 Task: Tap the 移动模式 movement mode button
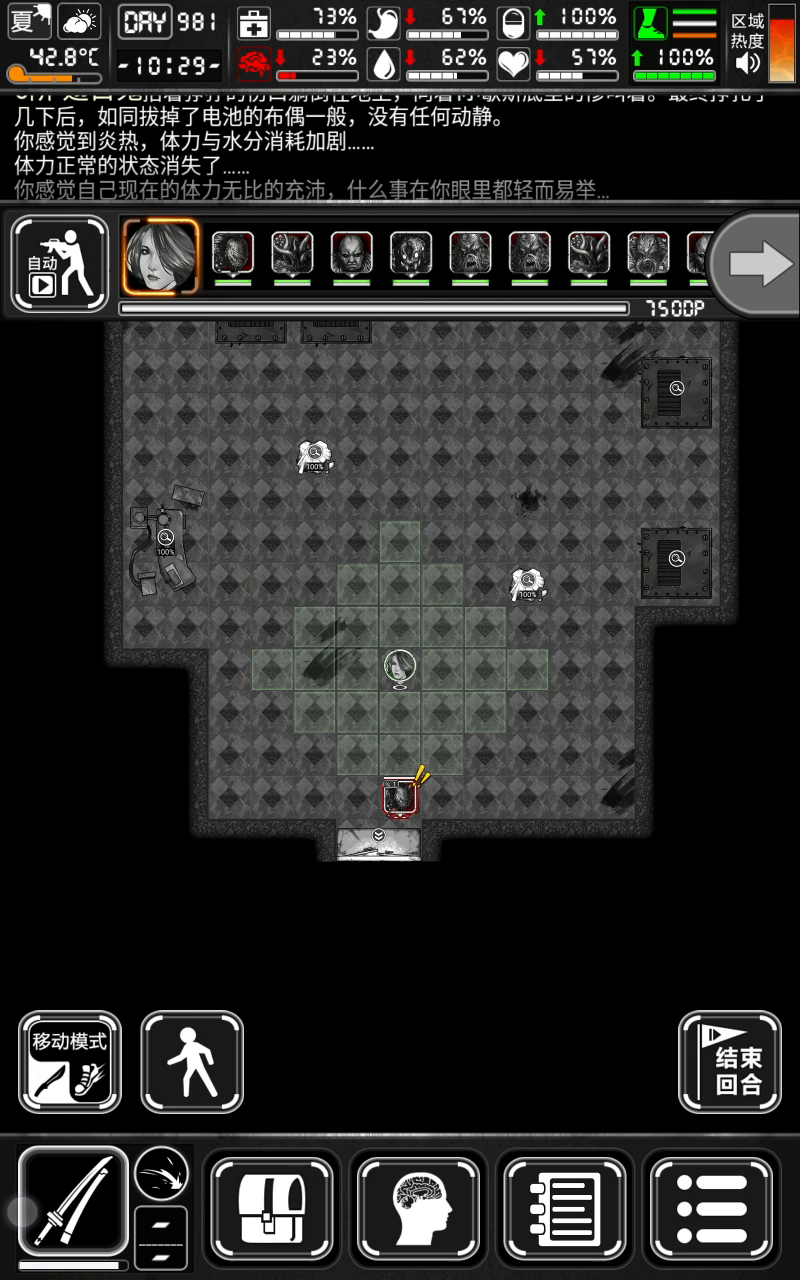[x=70, y=1062]
